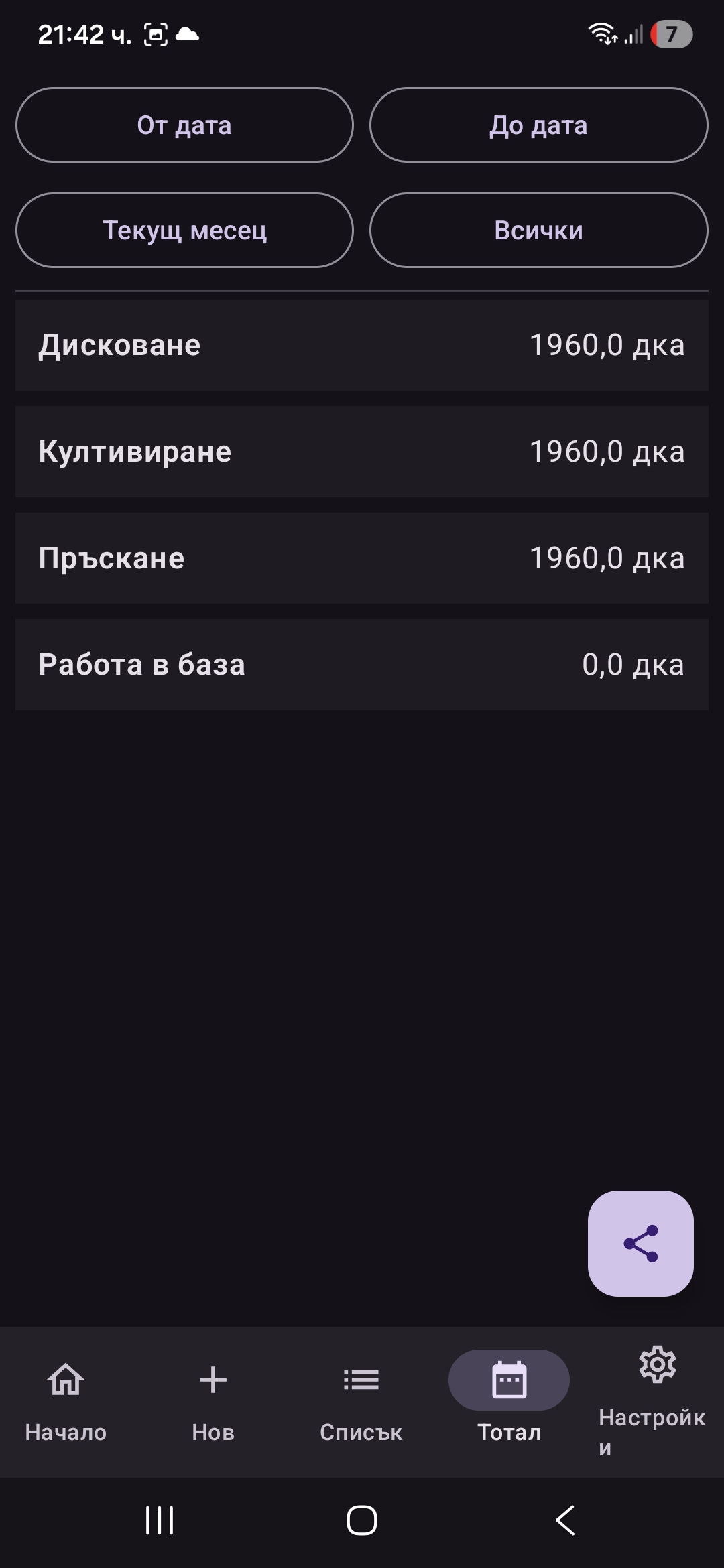
Task: Open the Начало home icon
Action: (65, 1380)
